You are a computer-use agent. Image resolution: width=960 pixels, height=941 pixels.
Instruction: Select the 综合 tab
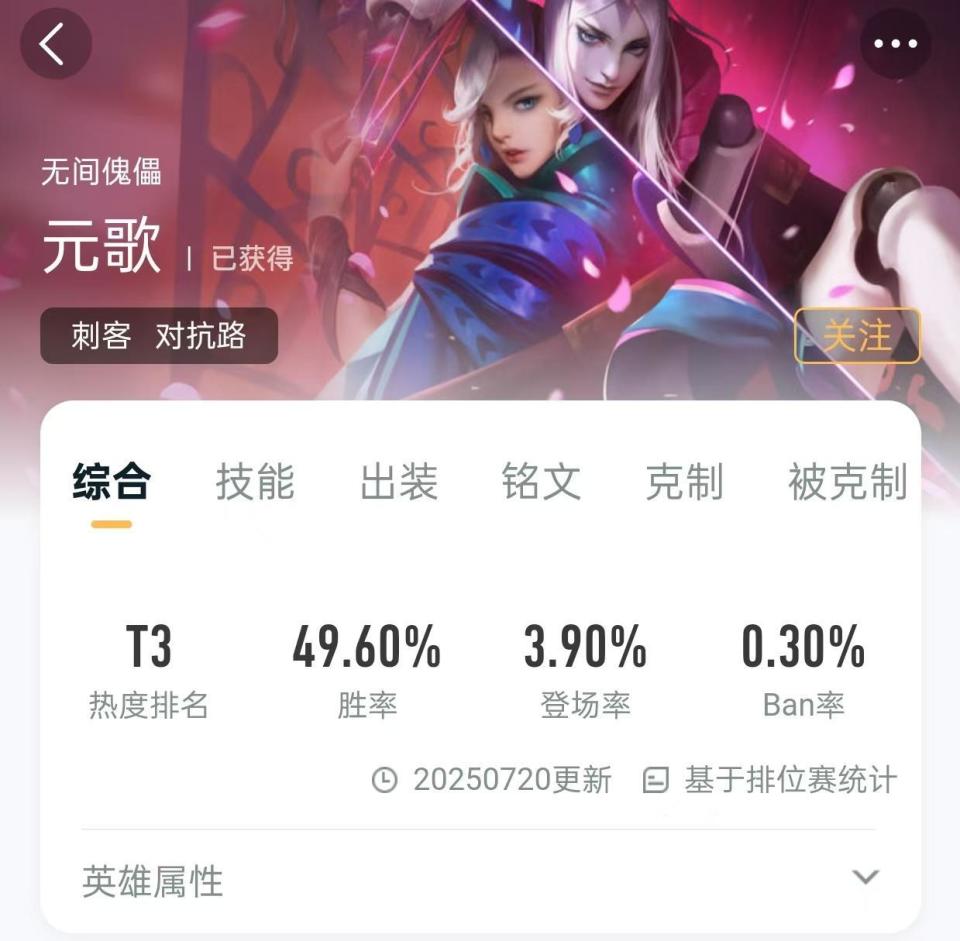point(111,482)
